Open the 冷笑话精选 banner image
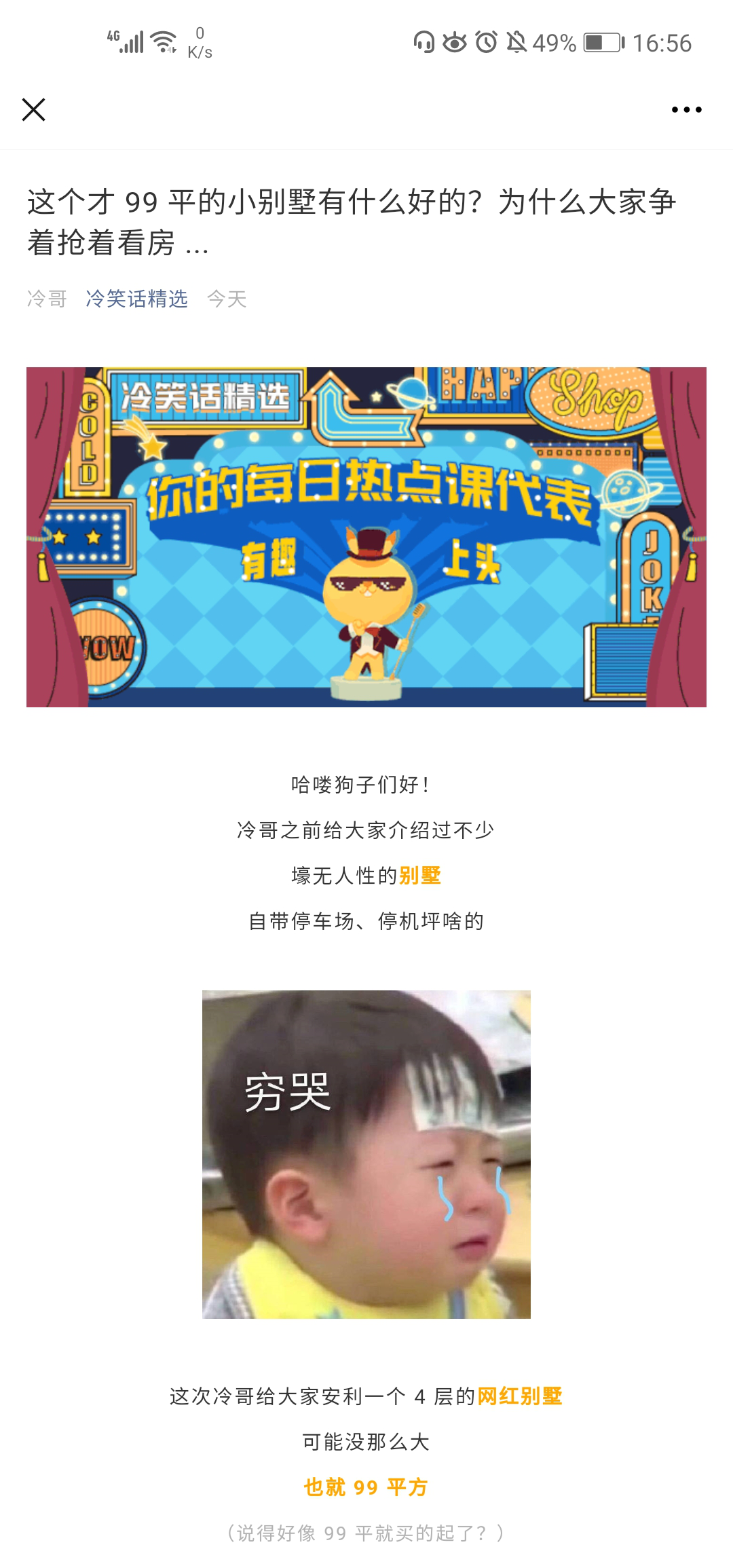This screenshot has height=1568, width=733. (366, 537)
